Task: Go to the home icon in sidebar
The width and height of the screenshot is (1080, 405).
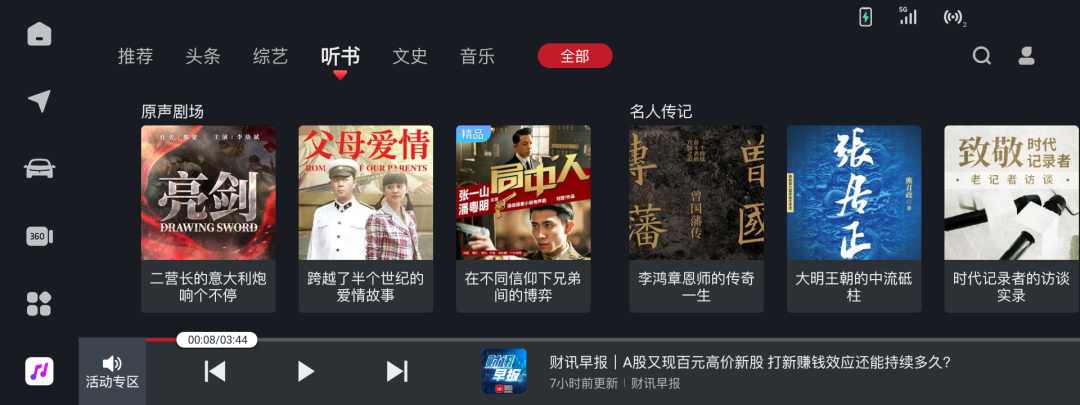Action: tap(39, 33)
